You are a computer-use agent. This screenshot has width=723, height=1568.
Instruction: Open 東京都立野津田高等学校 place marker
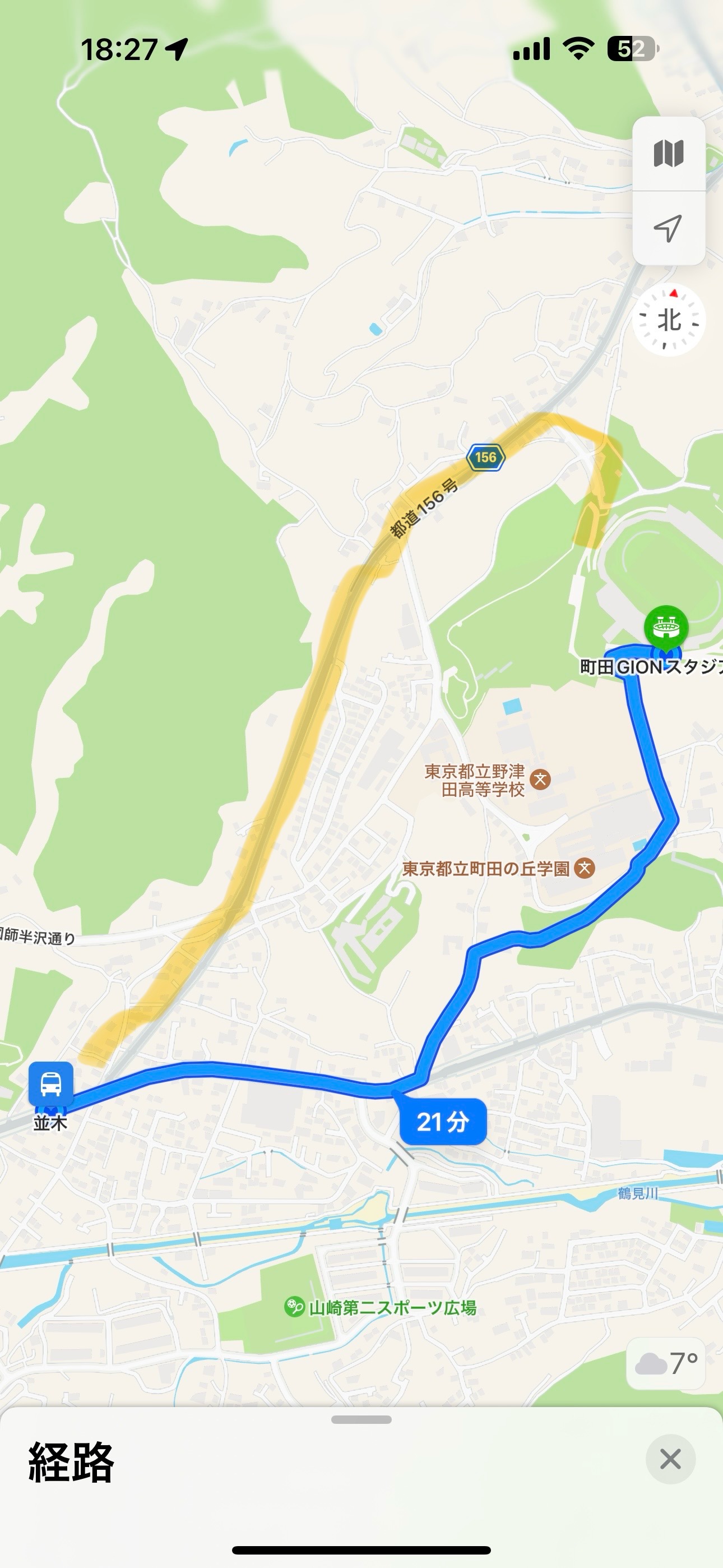540,779
